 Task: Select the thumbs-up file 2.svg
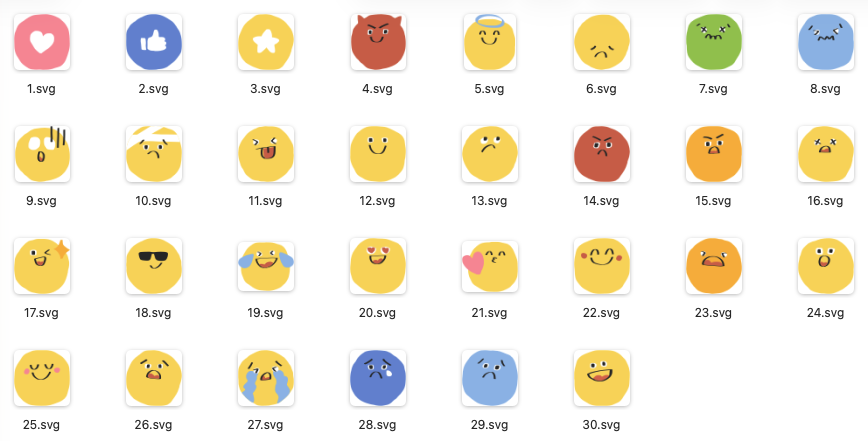[153, 43]
